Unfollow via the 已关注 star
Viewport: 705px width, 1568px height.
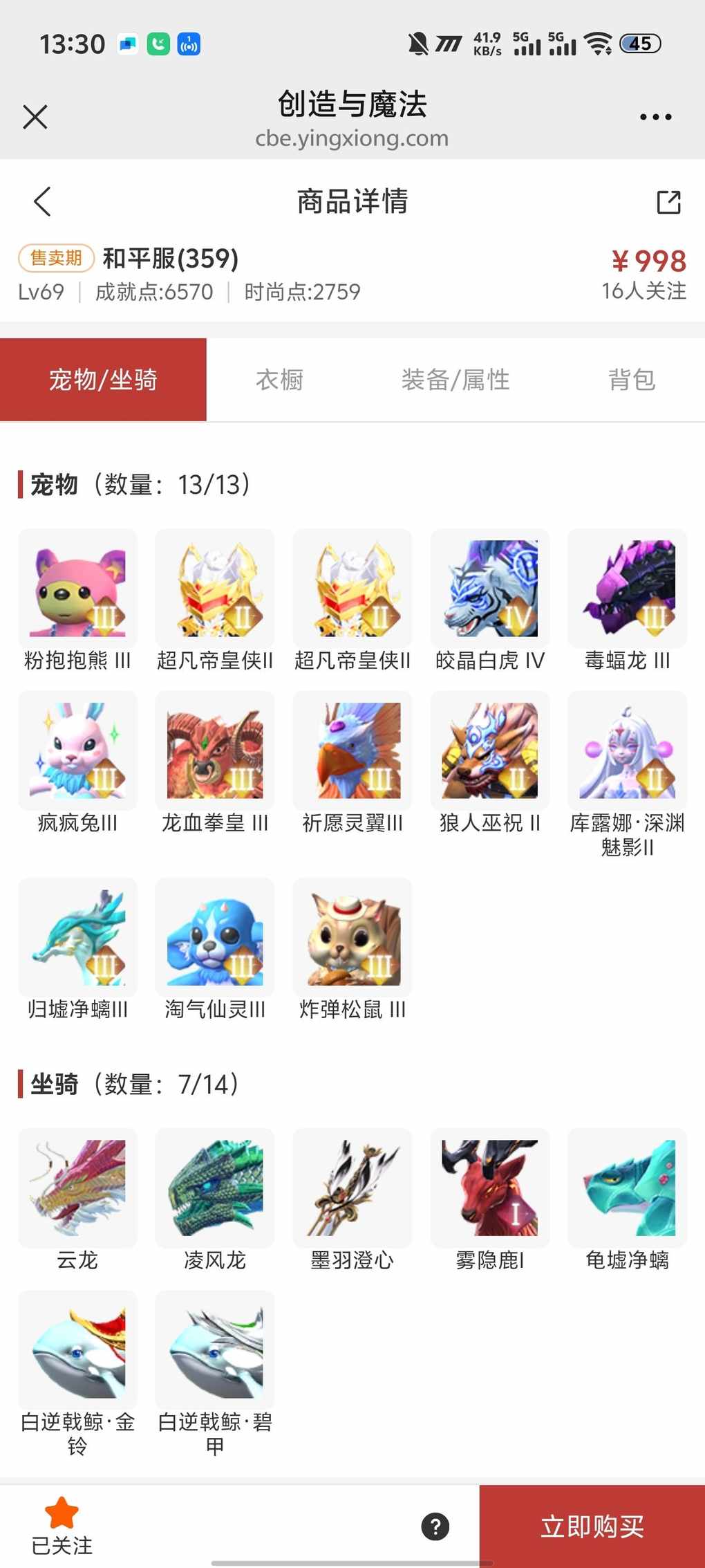coord(62,1525)
